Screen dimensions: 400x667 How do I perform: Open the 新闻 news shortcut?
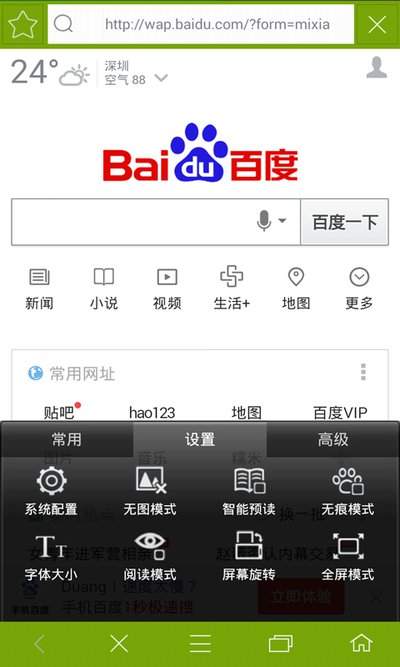pyautogui.click(x=39, y=288)
